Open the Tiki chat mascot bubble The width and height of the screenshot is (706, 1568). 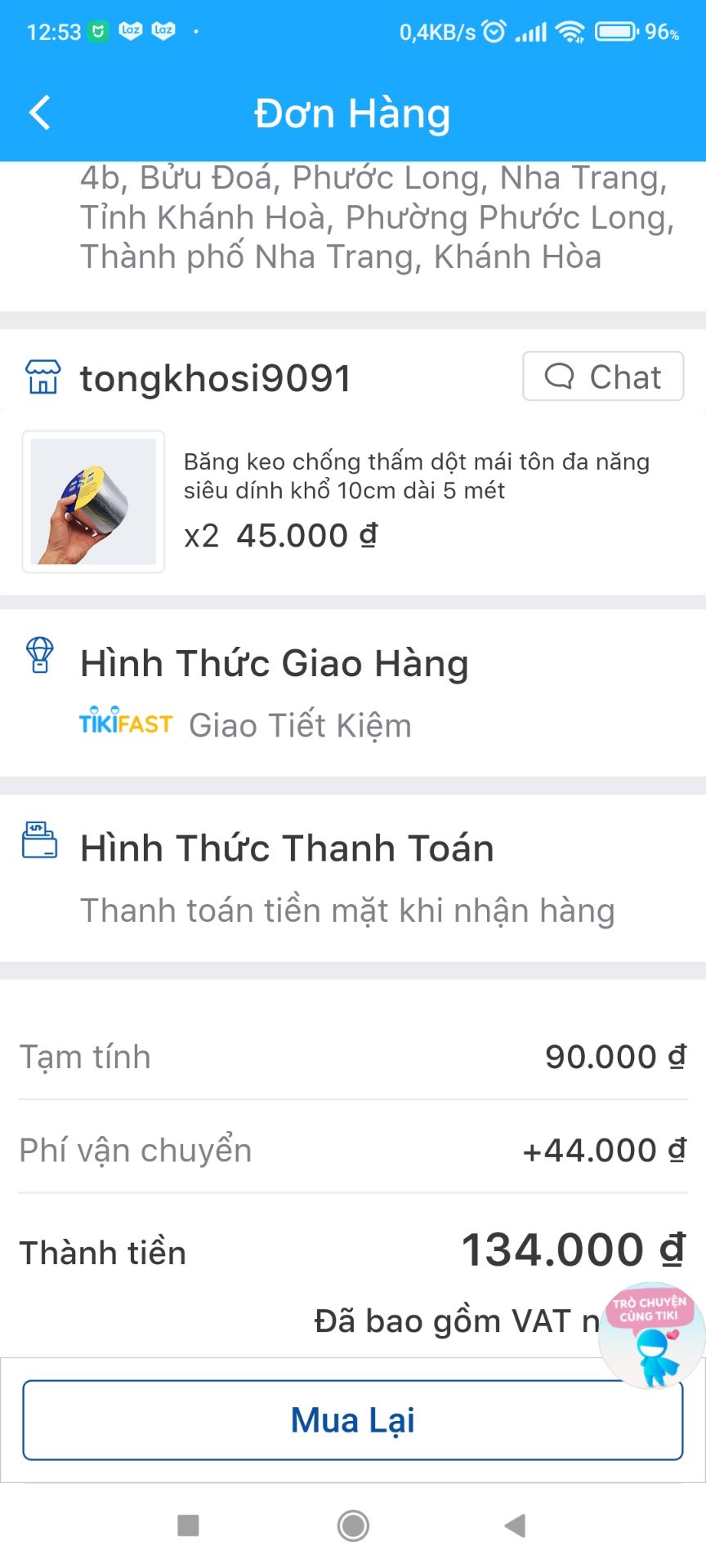coord(650,1333)
